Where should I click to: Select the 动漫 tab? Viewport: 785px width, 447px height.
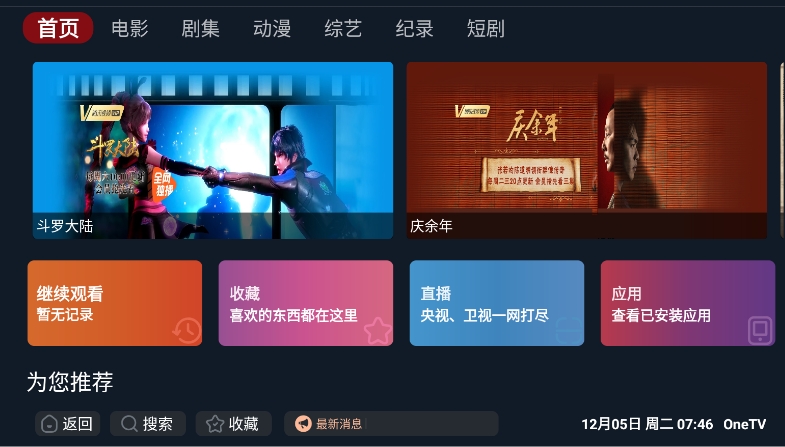coord(272,29)
